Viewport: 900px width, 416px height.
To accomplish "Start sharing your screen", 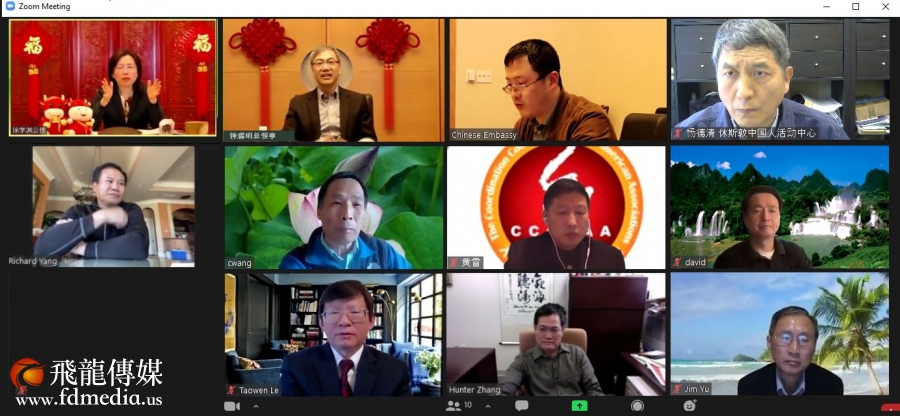I will [579, 406].
